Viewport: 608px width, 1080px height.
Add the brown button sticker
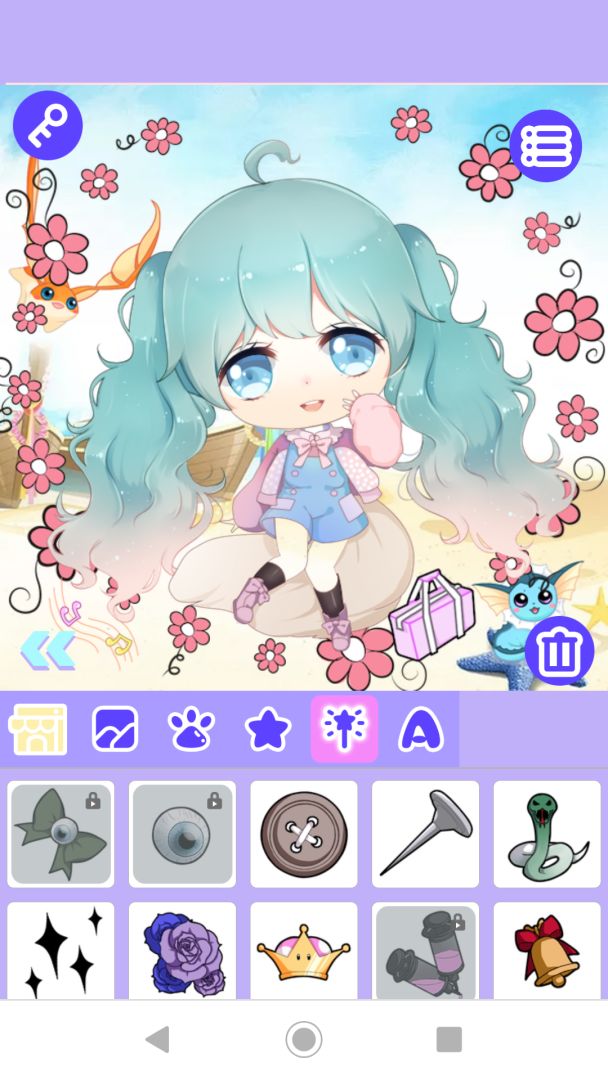pyautogui.click(x=304, y=834)
